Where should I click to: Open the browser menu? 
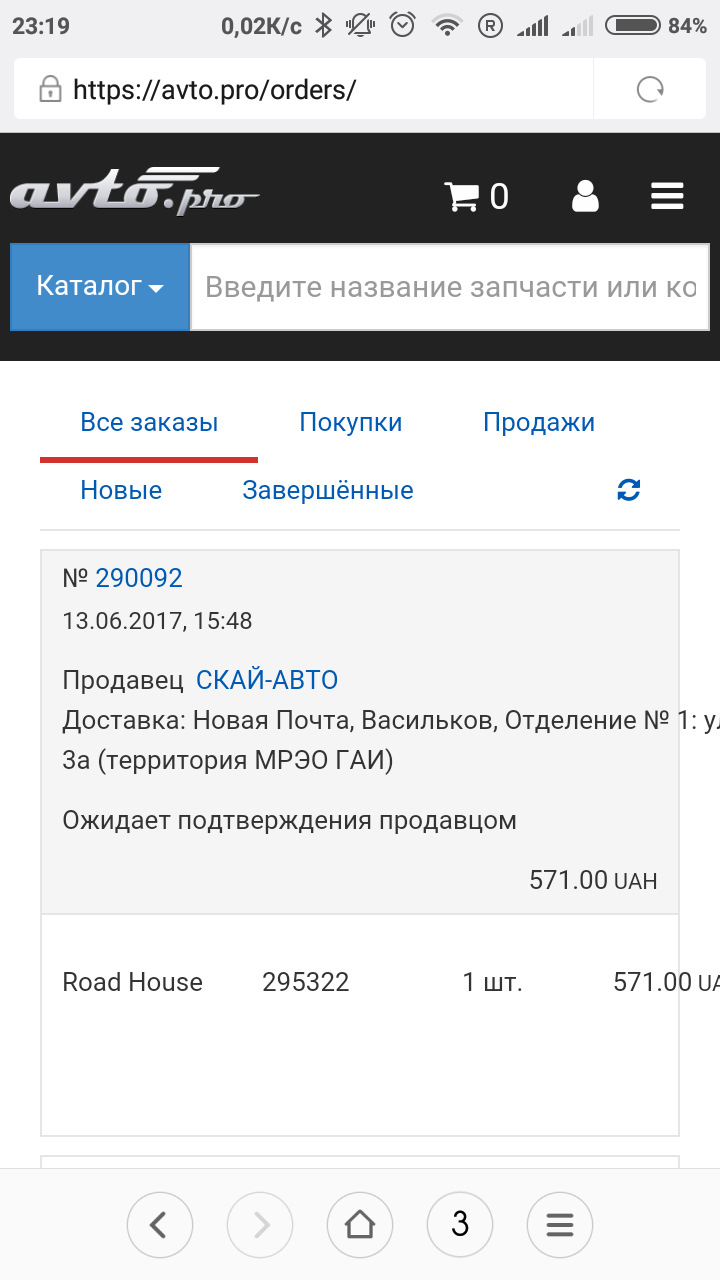(560, 1224)
